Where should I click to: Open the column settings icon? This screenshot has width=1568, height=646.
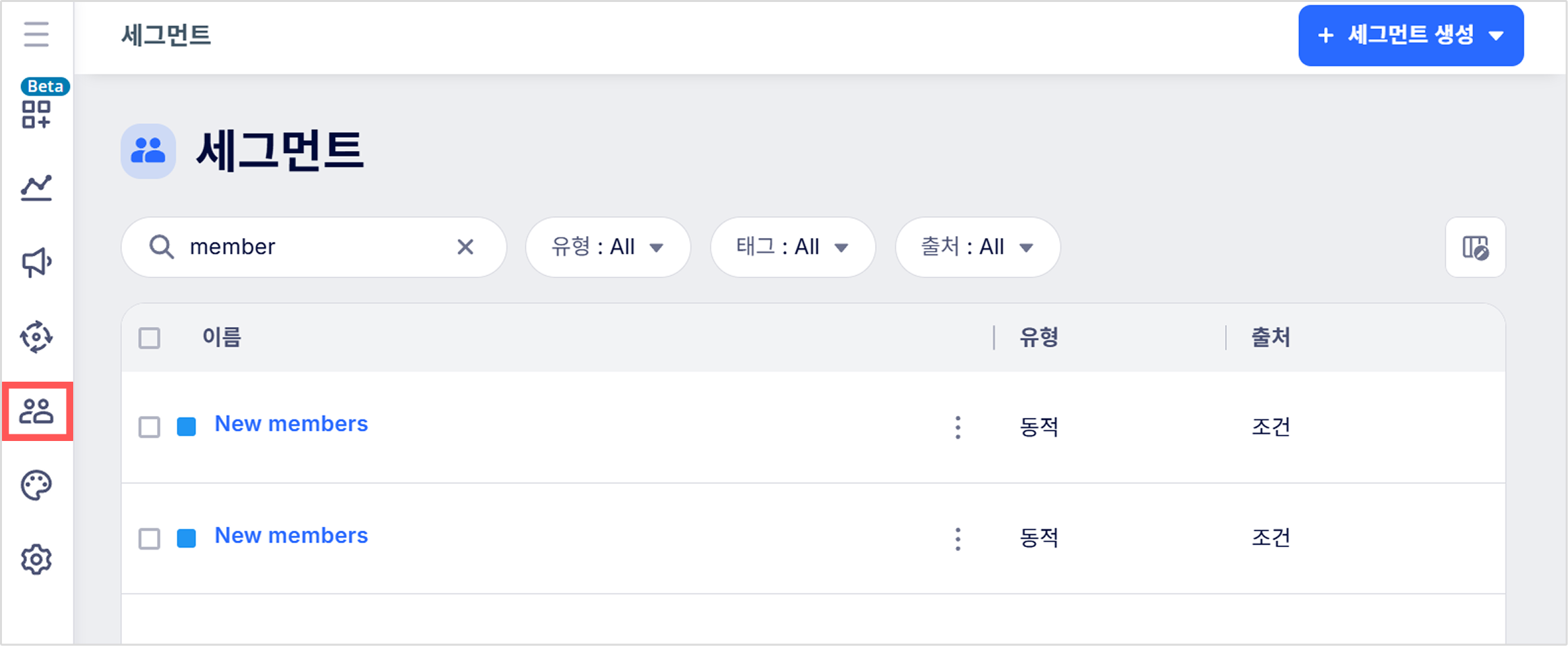1475,248
